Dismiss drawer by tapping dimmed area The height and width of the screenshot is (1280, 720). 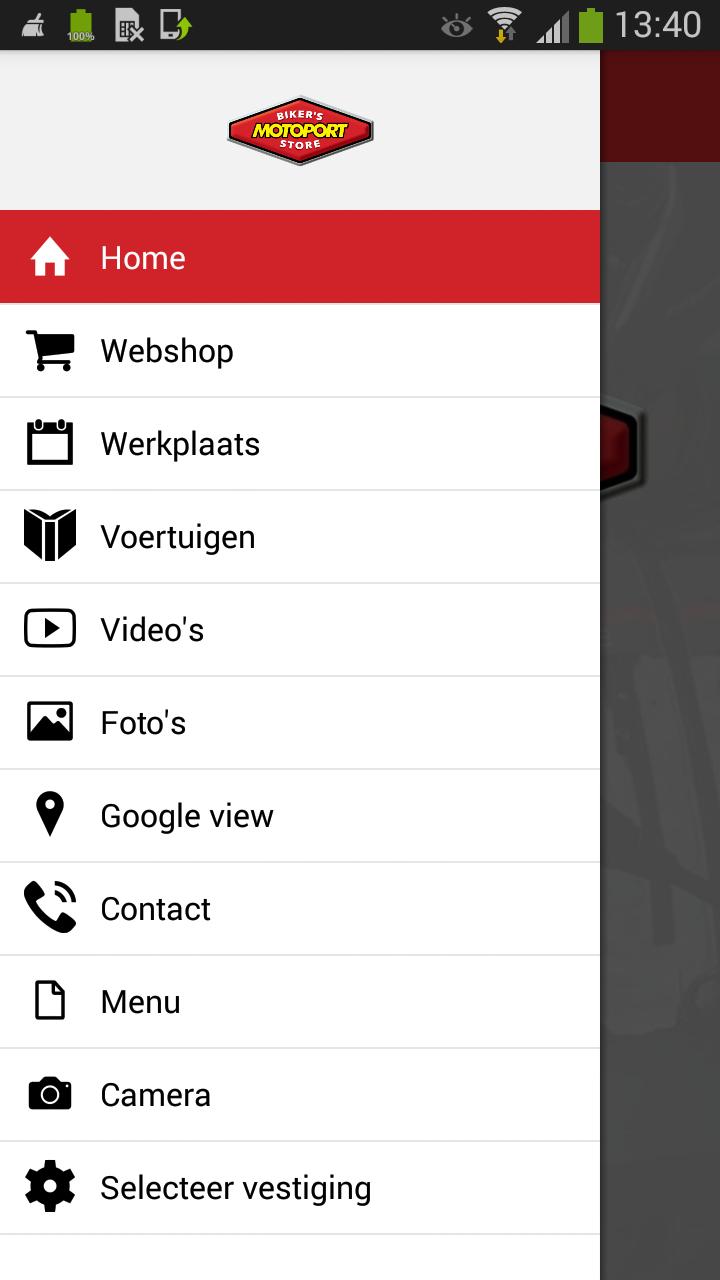coord(660,700)
